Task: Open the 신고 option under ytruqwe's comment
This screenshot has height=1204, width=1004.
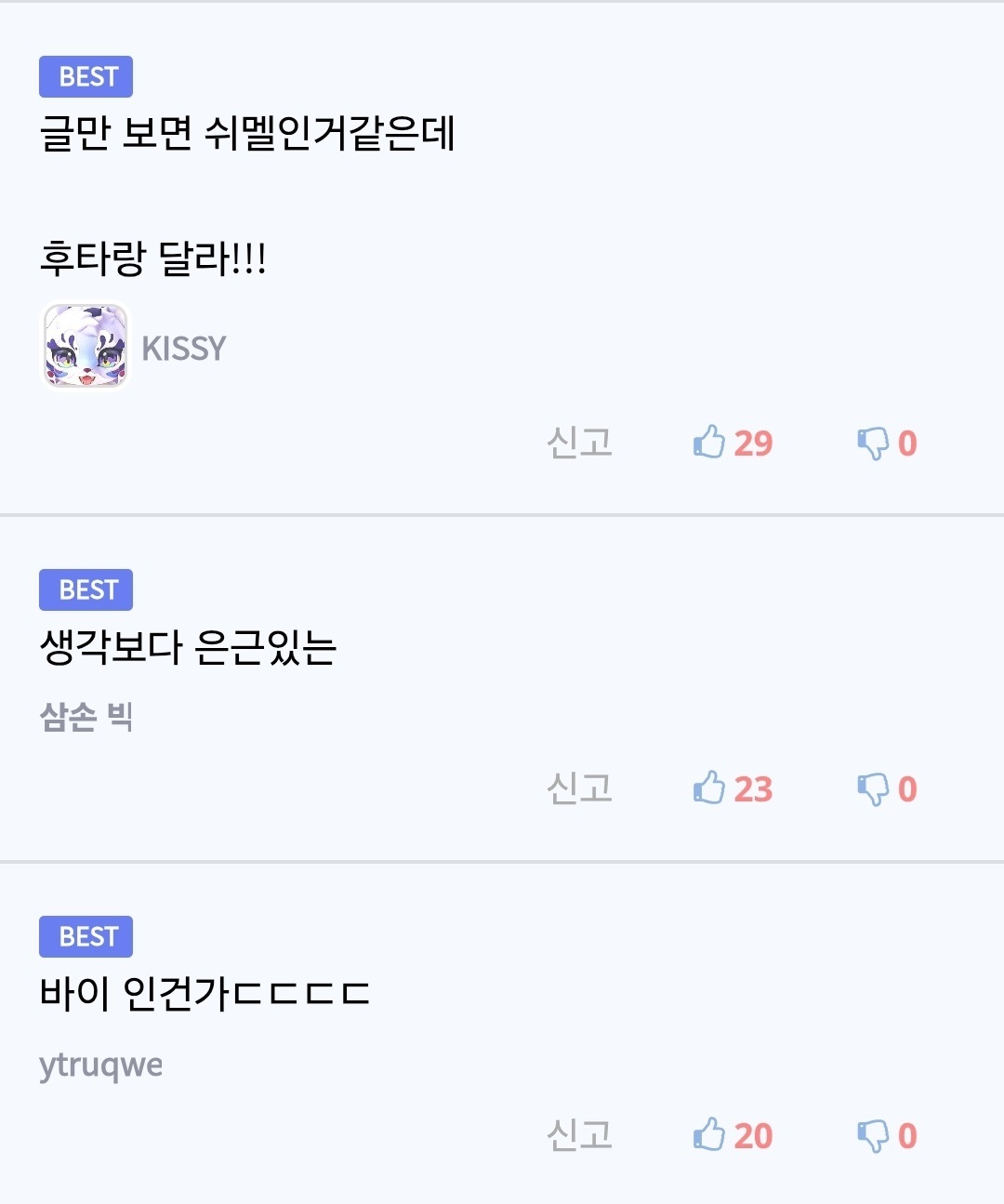Action: pyautogui.click(x=578, y=1136)
